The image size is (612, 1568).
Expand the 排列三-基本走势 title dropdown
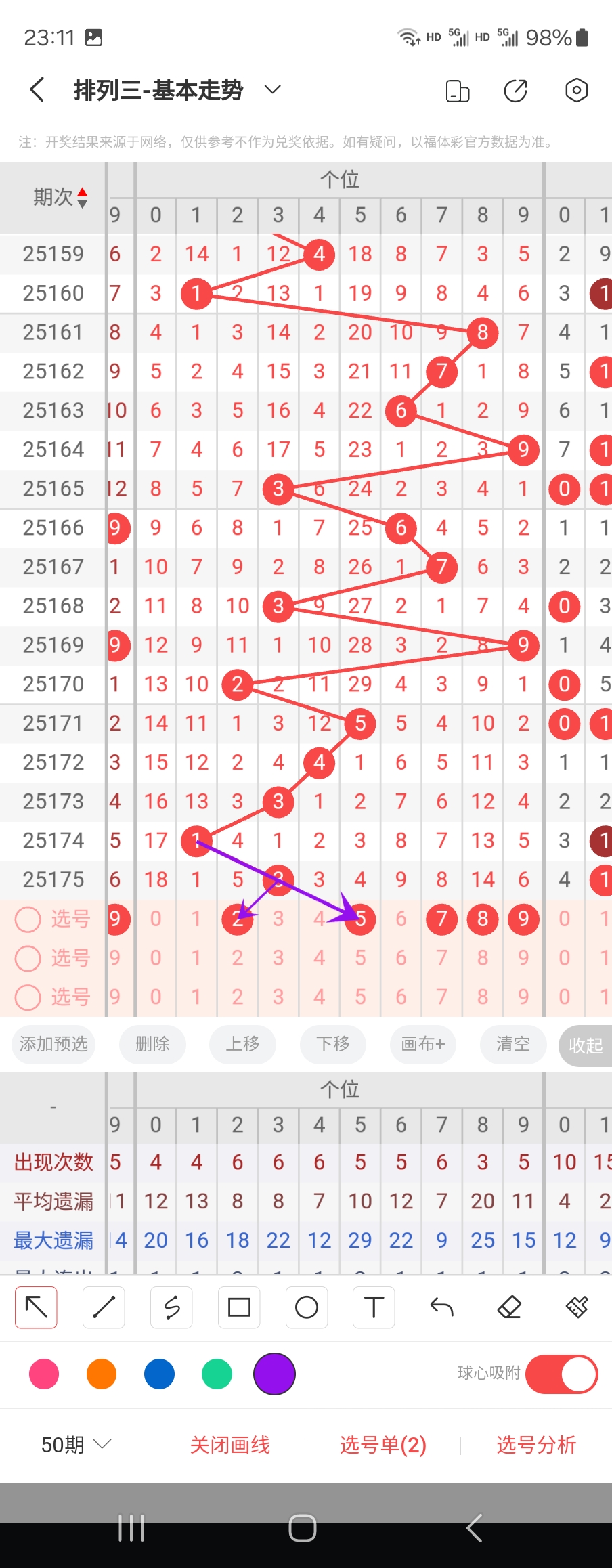(272, 89)
